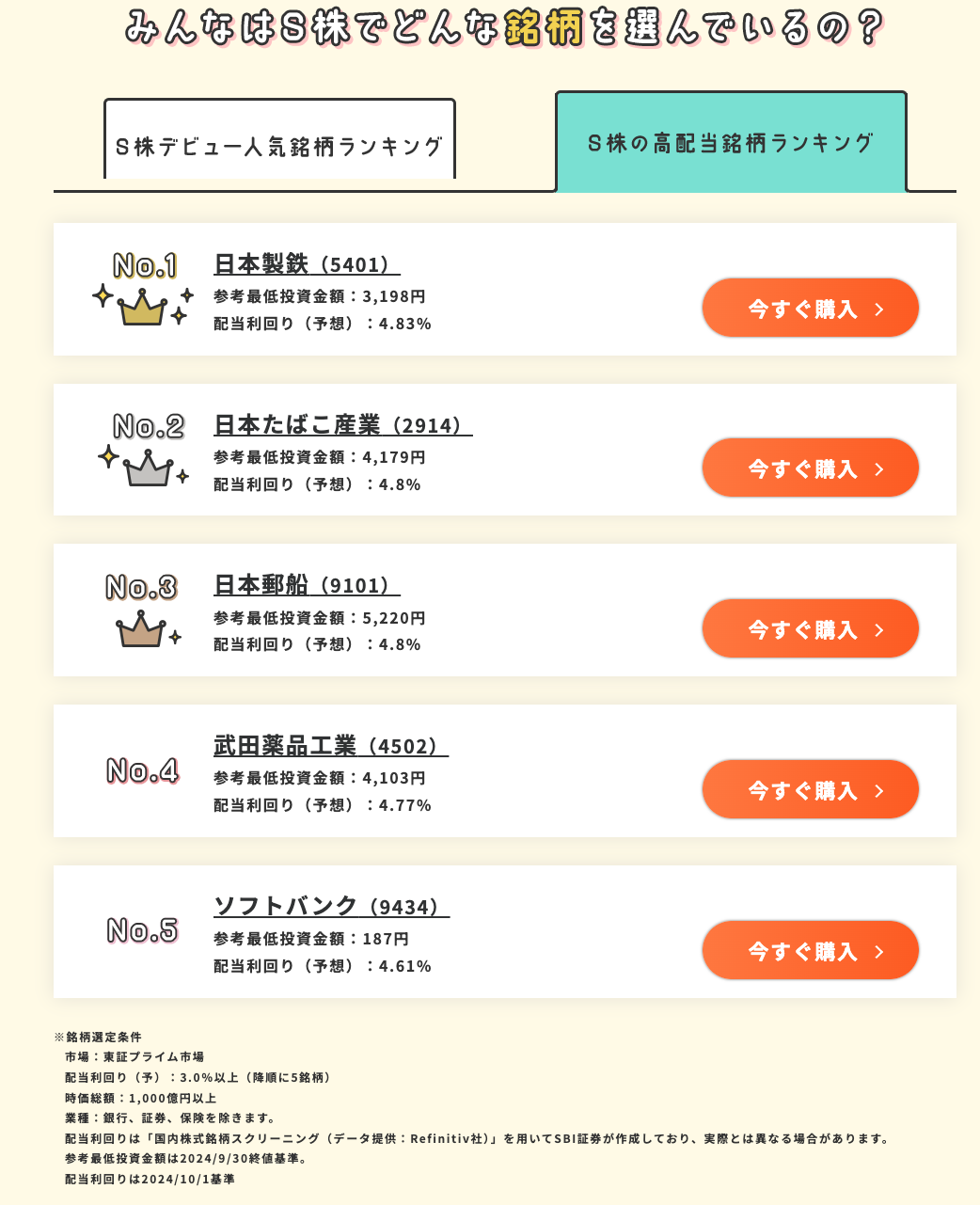Image resolution: width=980 pixels, height=1205 pixels.
Task: Open the 武田薬品工業 (4502) link
Action: (x=330, y=746)
